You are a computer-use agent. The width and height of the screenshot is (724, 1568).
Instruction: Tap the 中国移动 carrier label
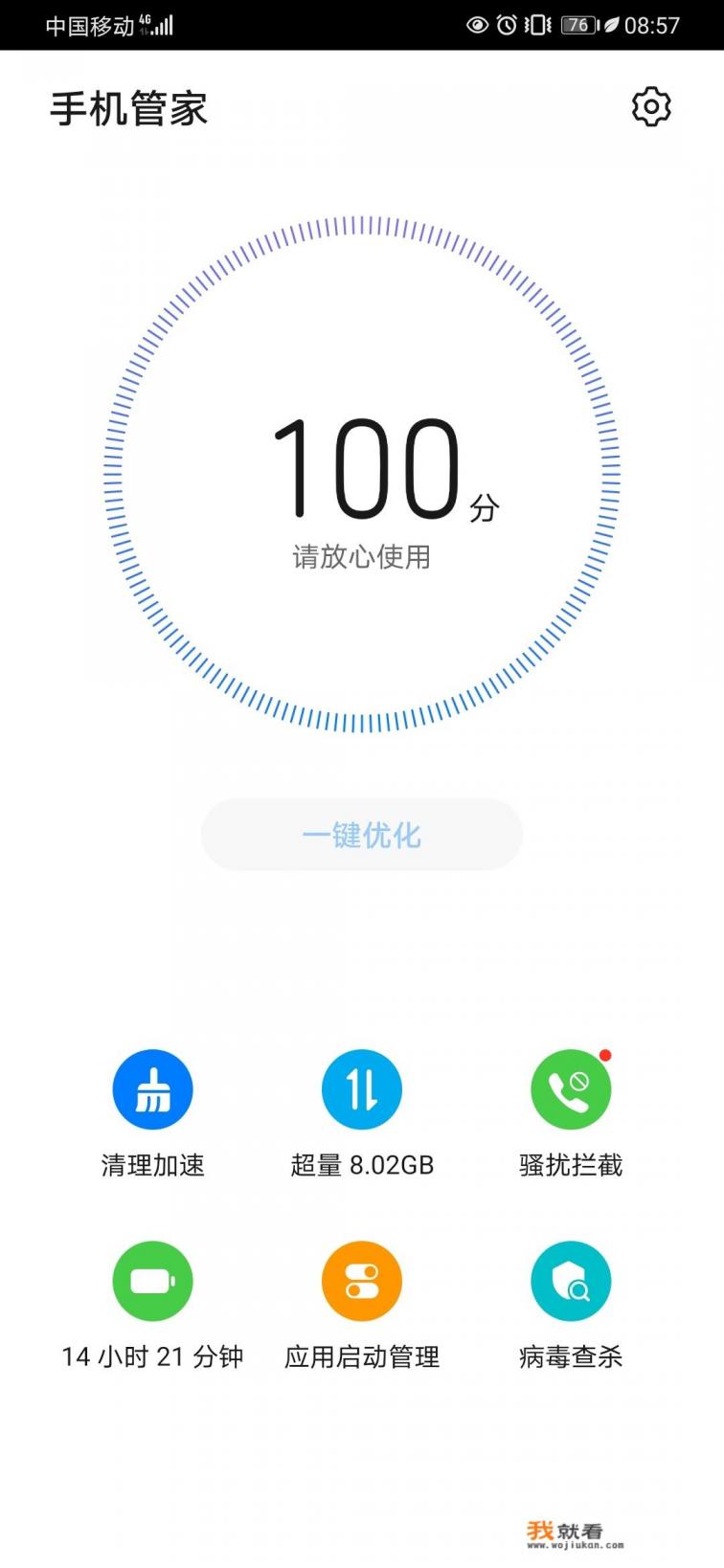click(91, 24)
